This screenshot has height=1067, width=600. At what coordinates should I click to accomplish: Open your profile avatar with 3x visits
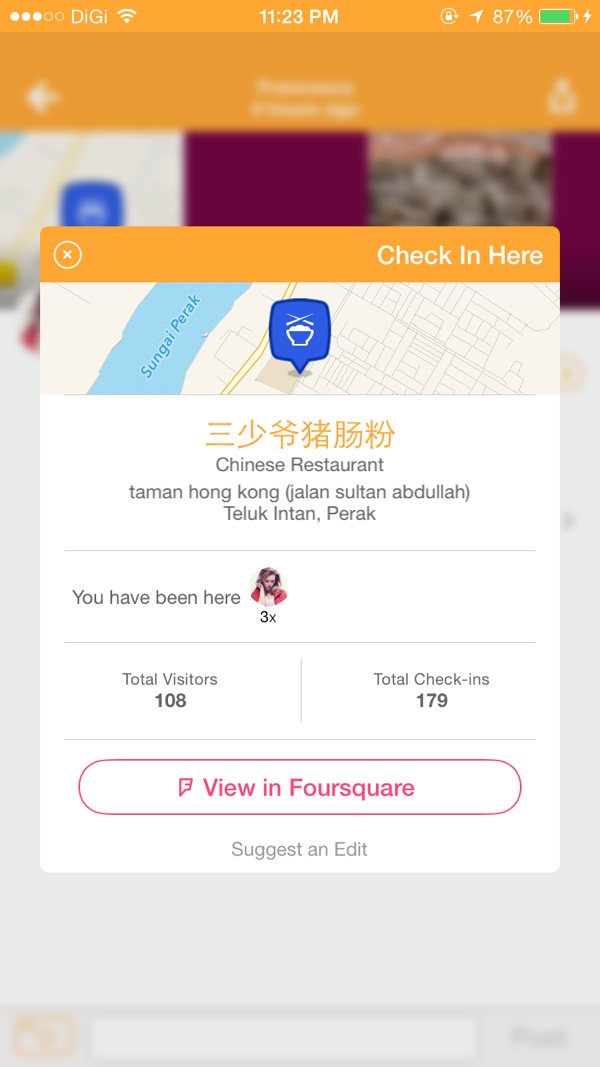[x=268, y=588]
